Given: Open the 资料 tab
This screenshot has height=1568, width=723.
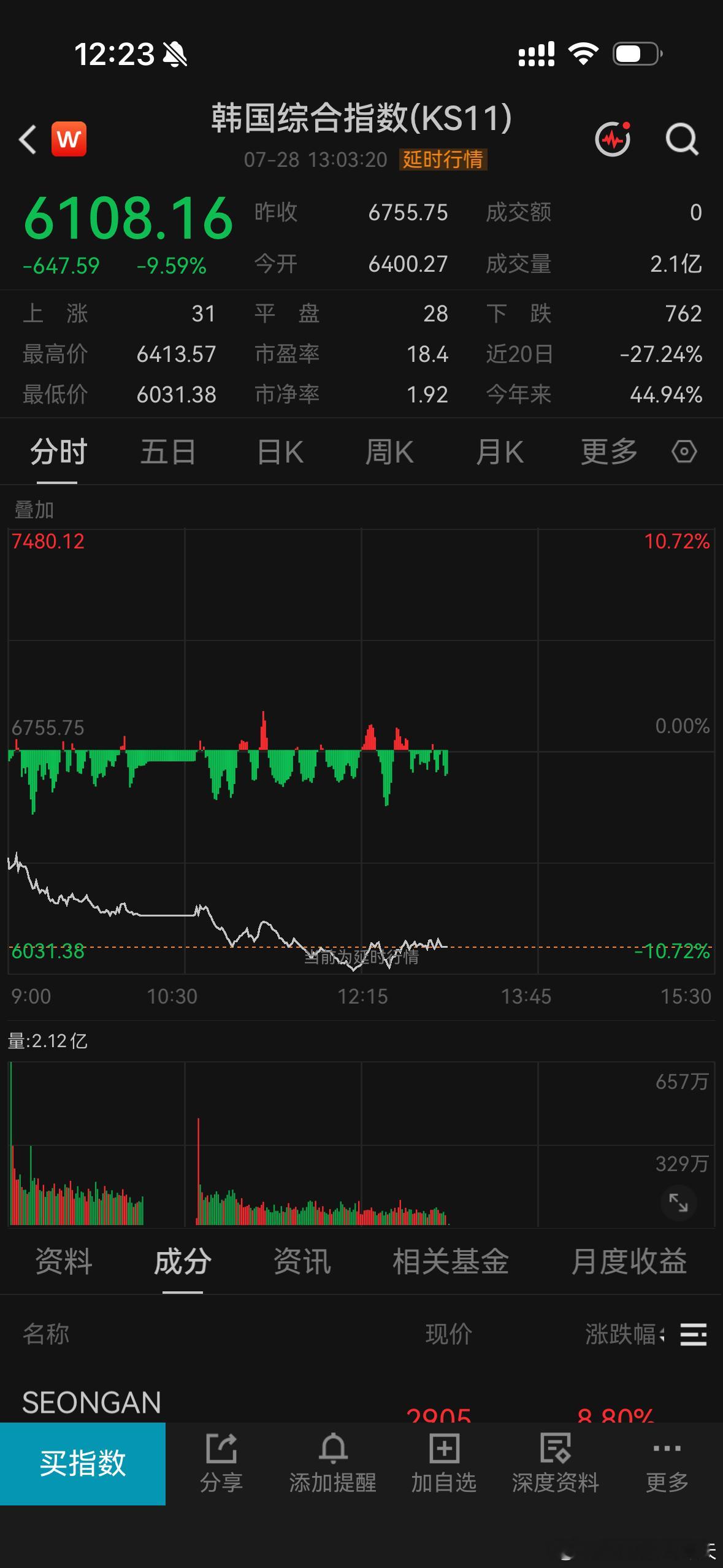Looking at the screenshot, I should [x=64, y=1262].
